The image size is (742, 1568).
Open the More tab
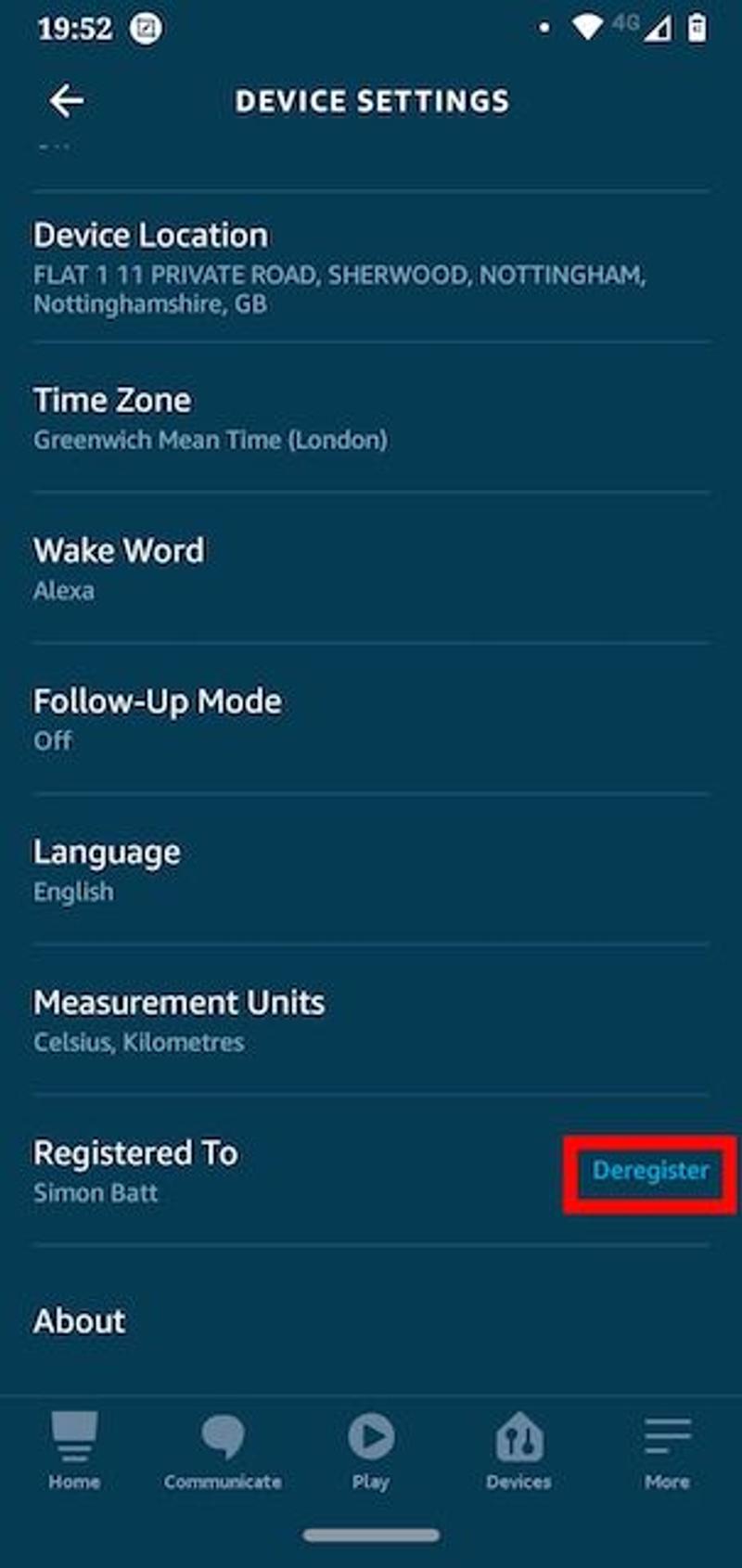pyautogui.click(x=667, y=1451)
